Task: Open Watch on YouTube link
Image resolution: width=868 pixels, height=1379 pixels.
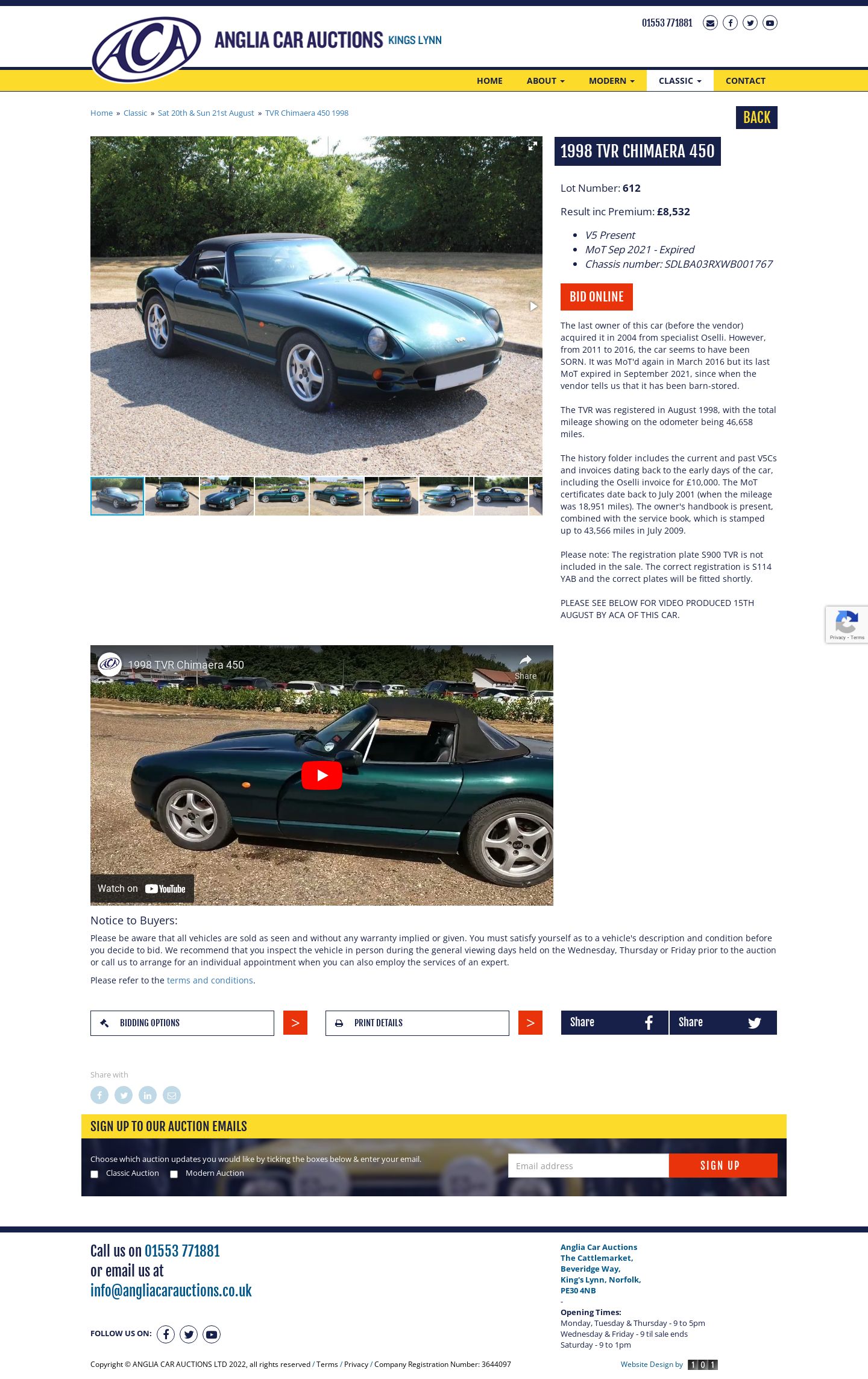Action: click(x=142, y=888)
